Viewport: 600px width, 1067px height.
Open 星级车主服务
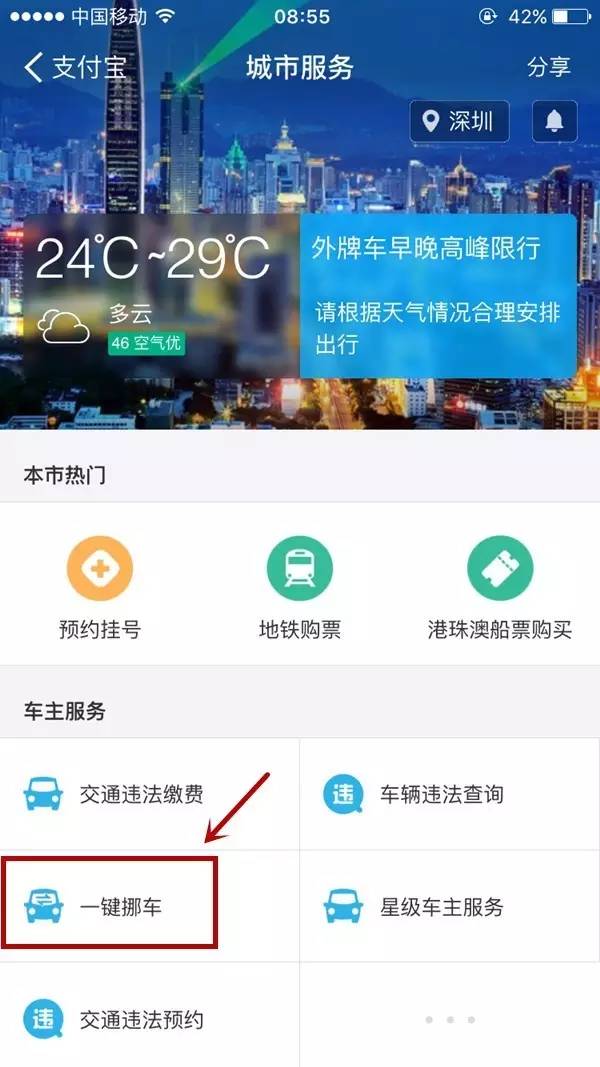point(450,907)
